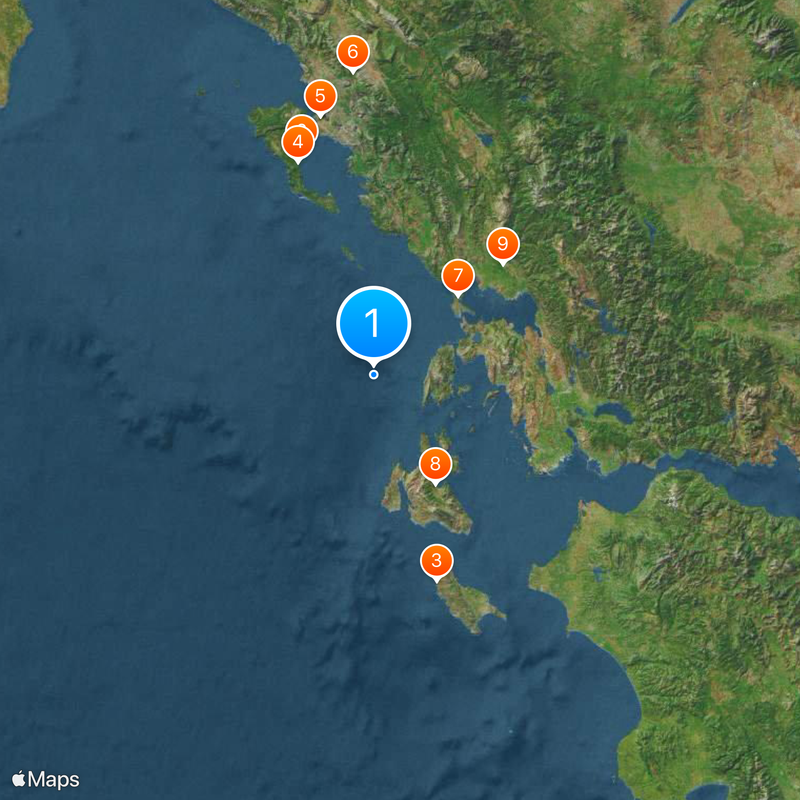Open map pin number 4

[298, 142]
